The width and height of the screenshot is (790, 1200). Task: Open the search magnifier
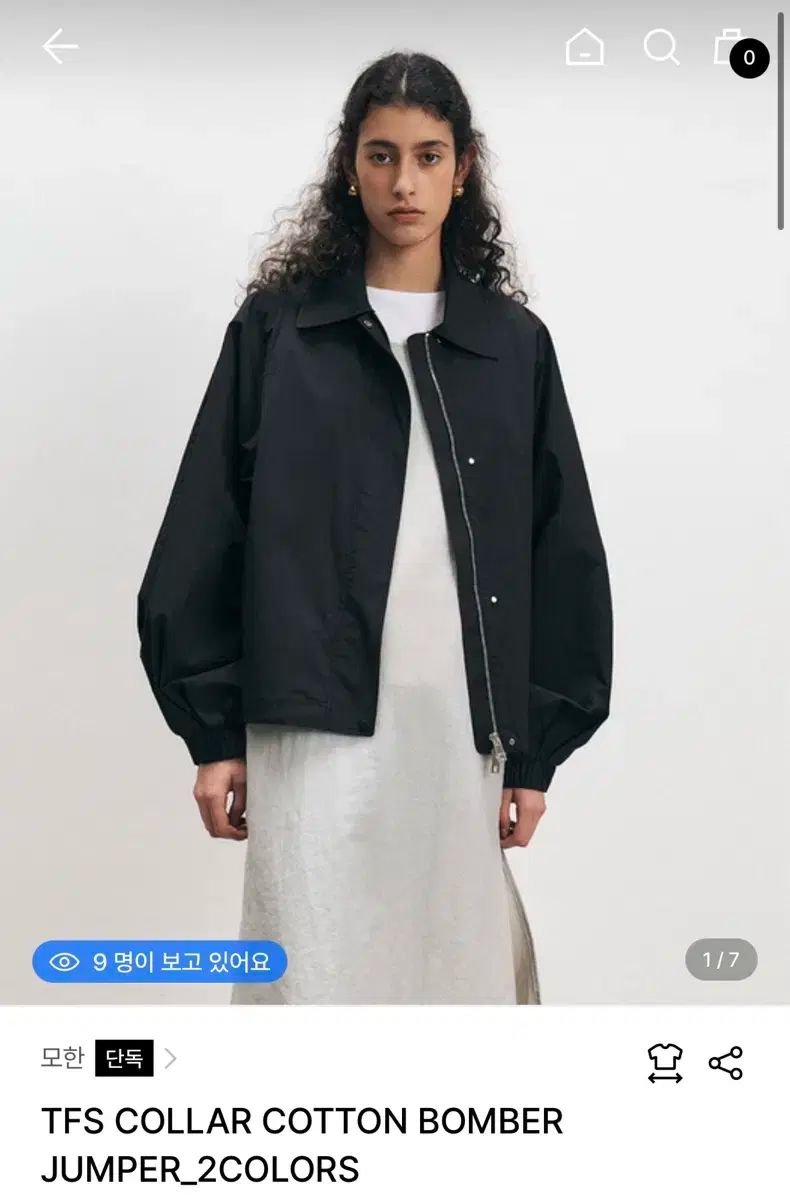(x=661, y=47)
